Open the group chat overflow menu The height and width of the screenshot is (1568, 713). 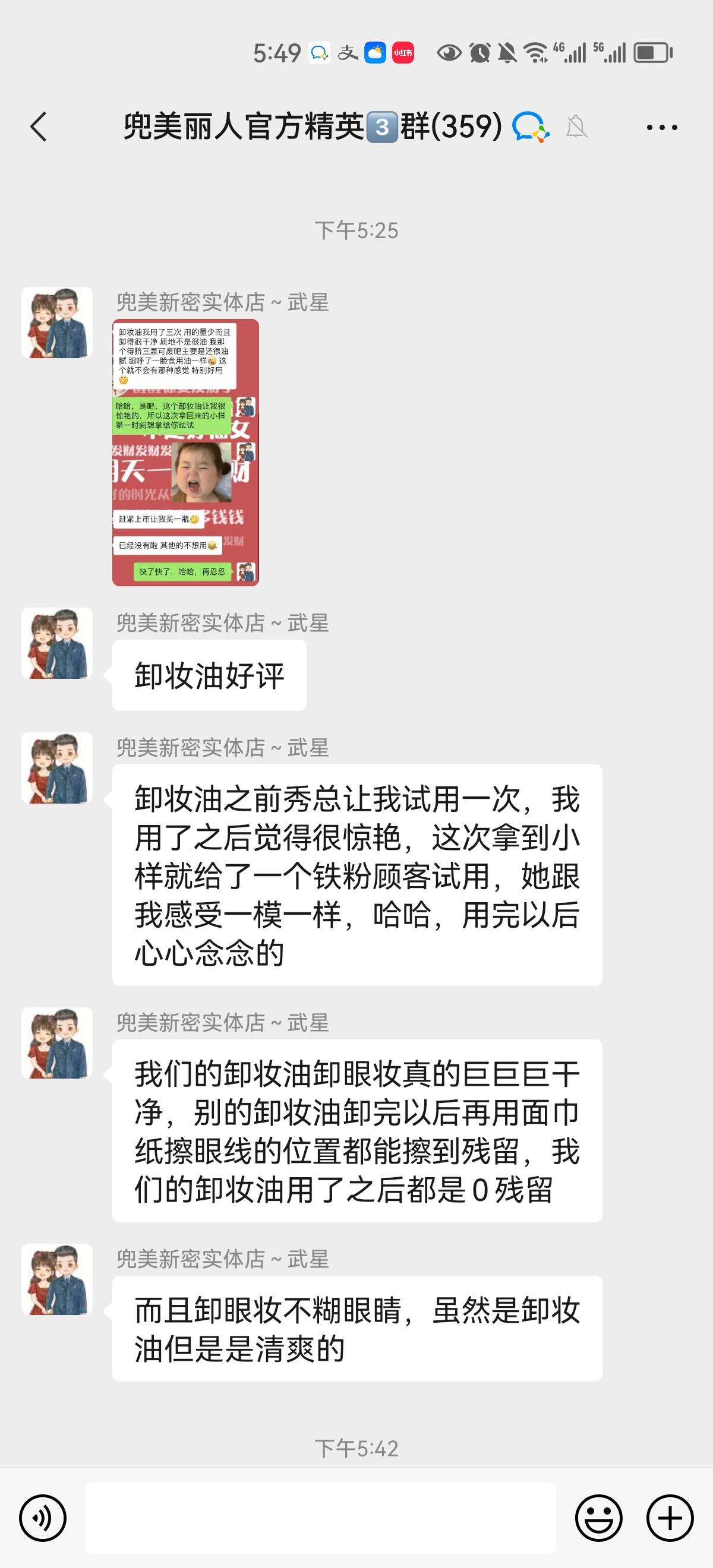[662, 127]
